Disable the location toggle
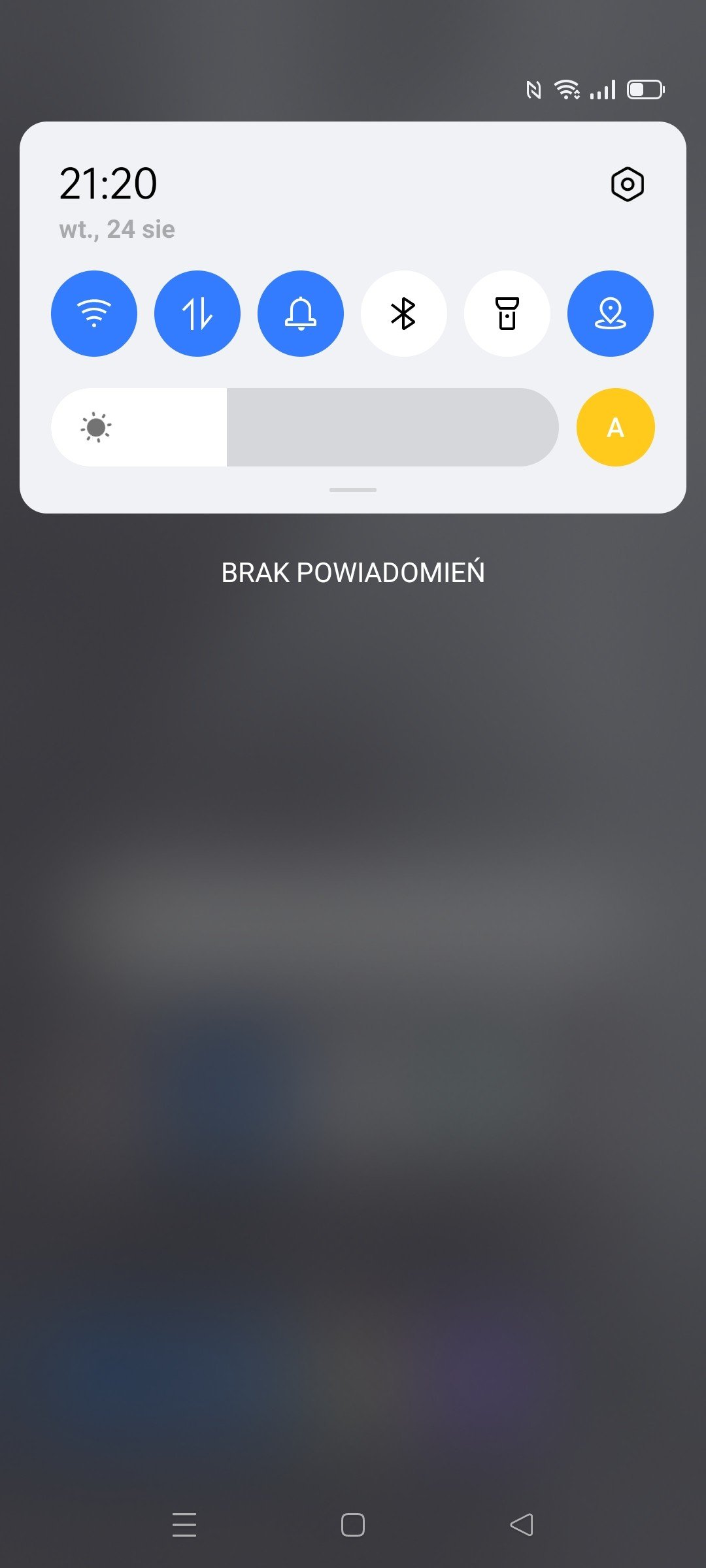 [611, 314]
